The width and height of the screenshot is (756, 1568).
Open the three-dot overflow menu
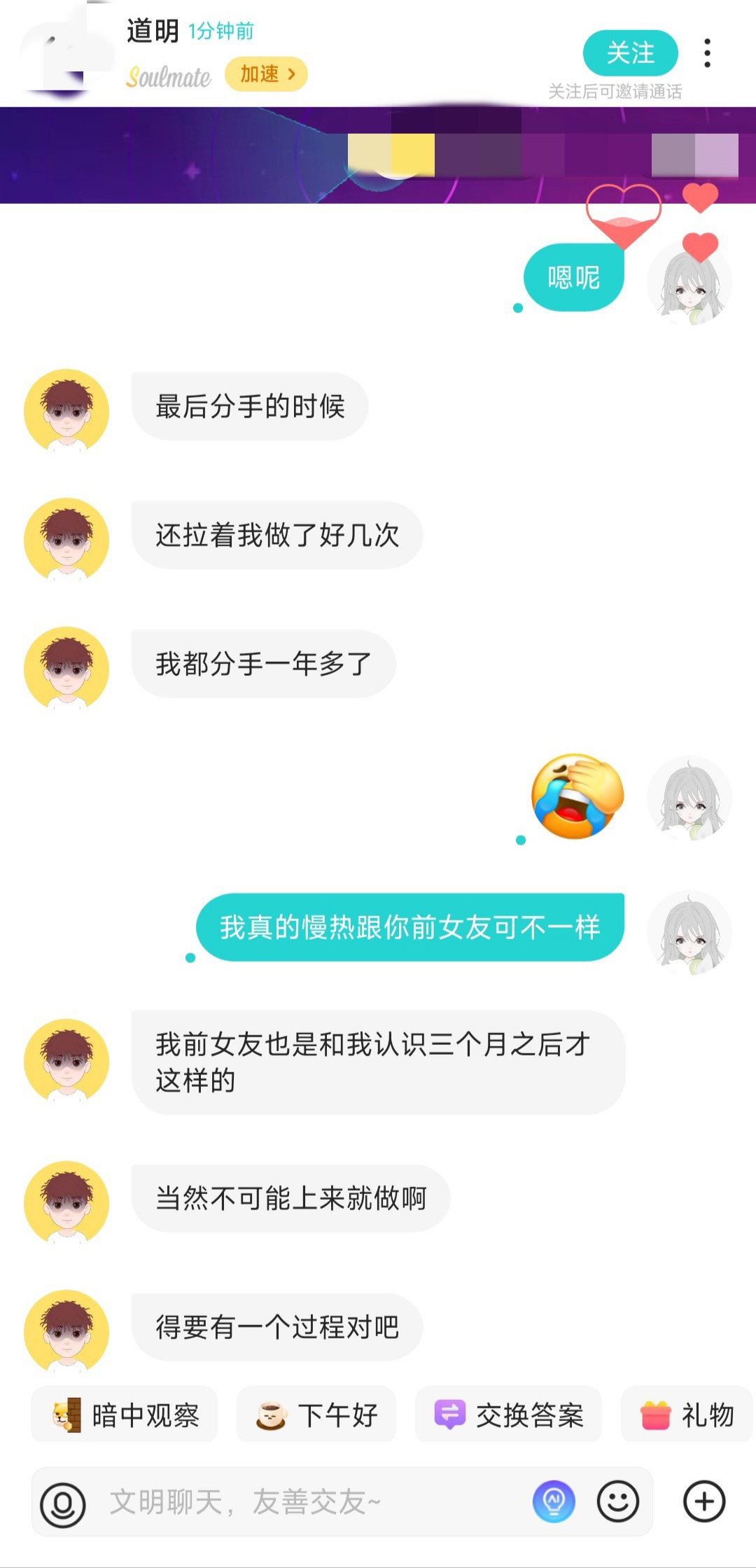point(708,53)
